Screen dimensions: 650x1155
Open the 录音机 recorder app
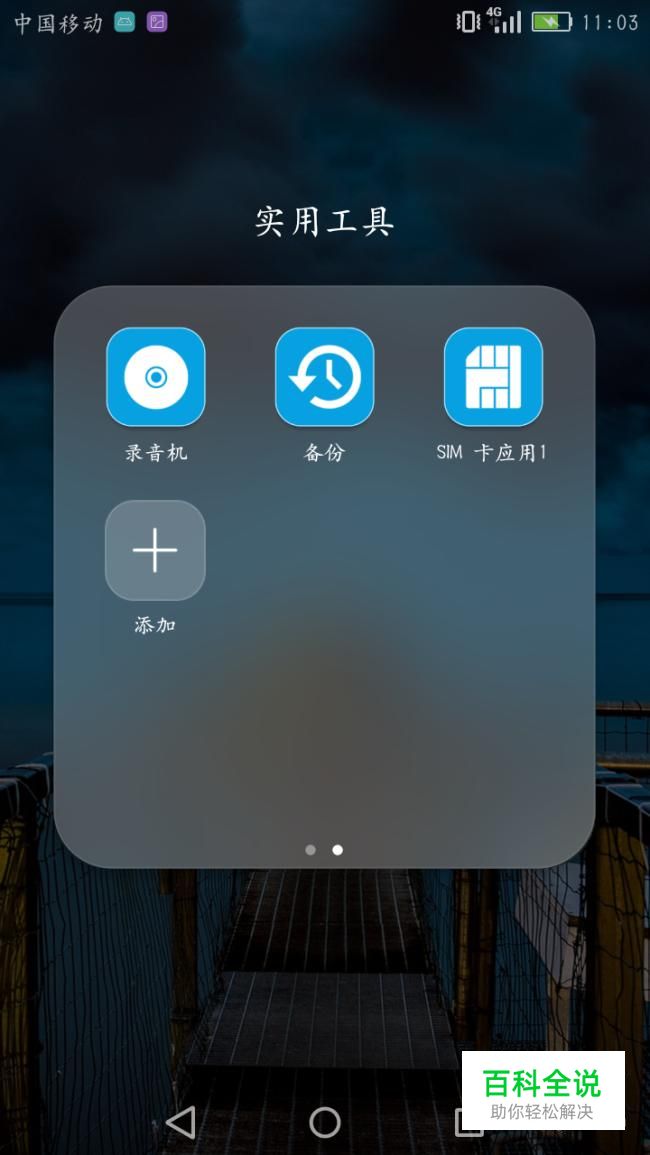click(155, 377)
